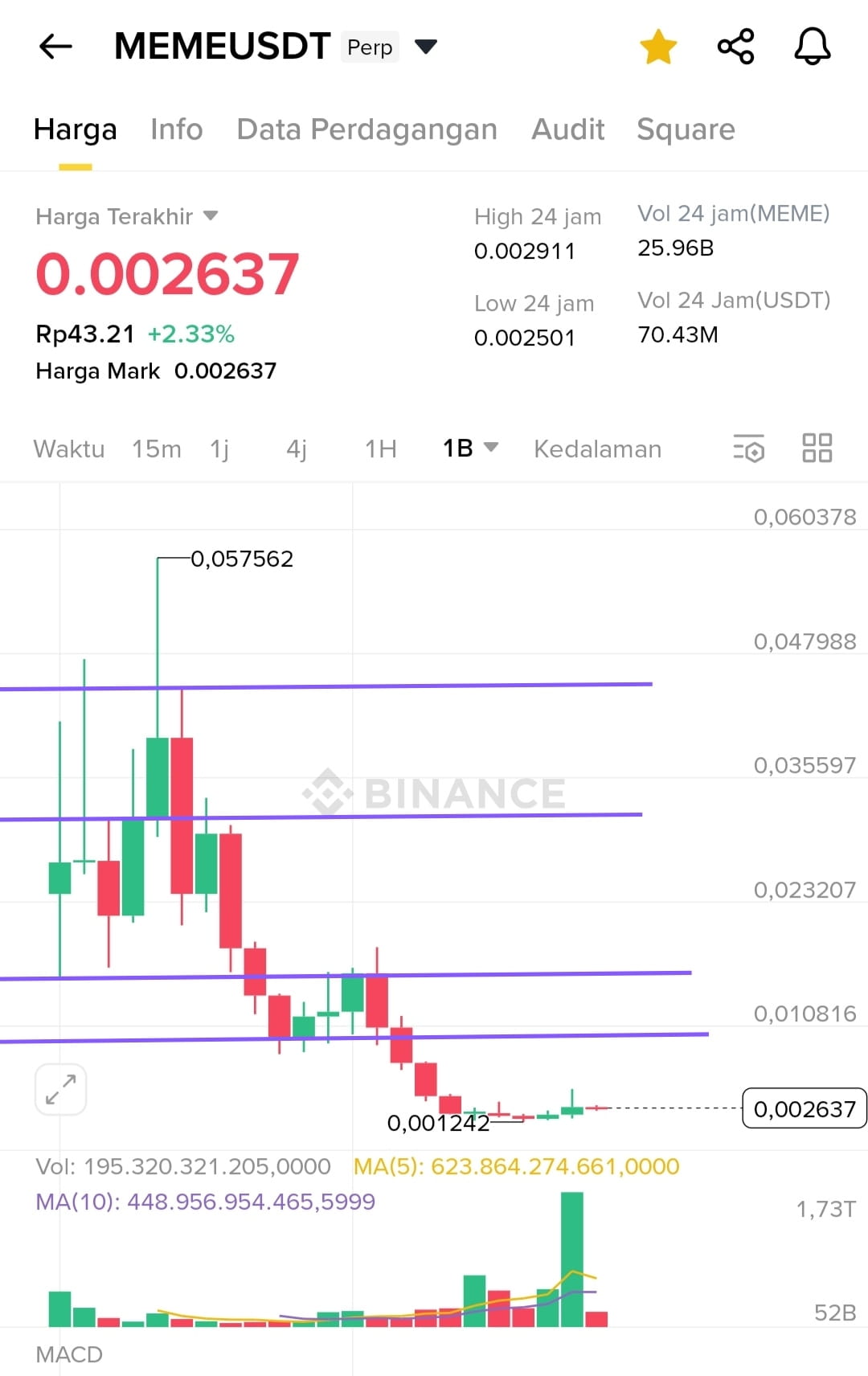Select the 1j chart interval

[219, 448]
